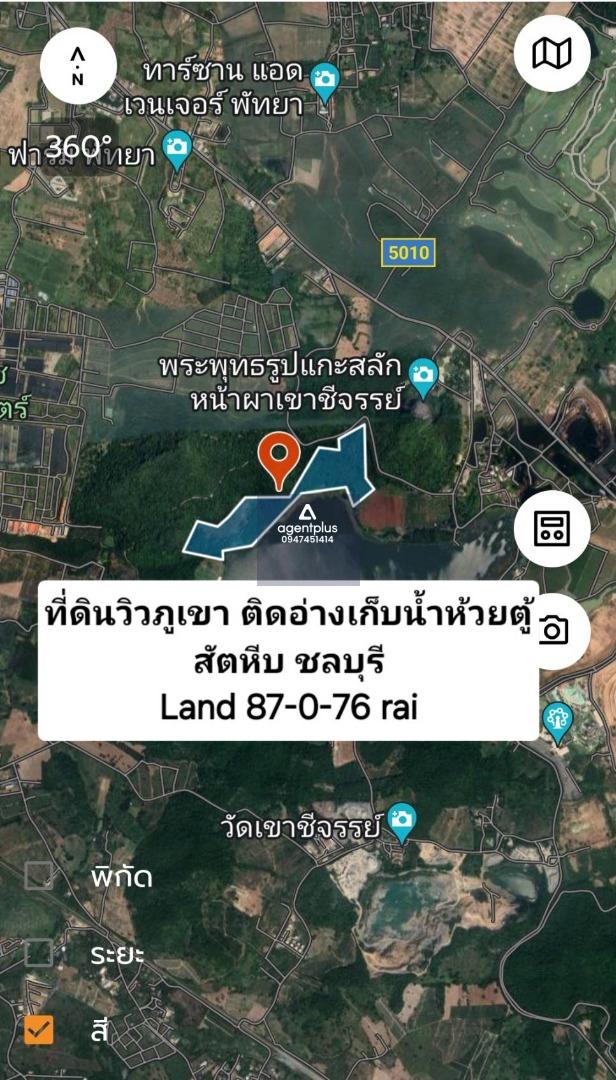The image size is (616, 1080).
Task: Open the ทาร์ซาน แอดเวนเจอร์ พัทยา place marker
Action: (325, 81)
